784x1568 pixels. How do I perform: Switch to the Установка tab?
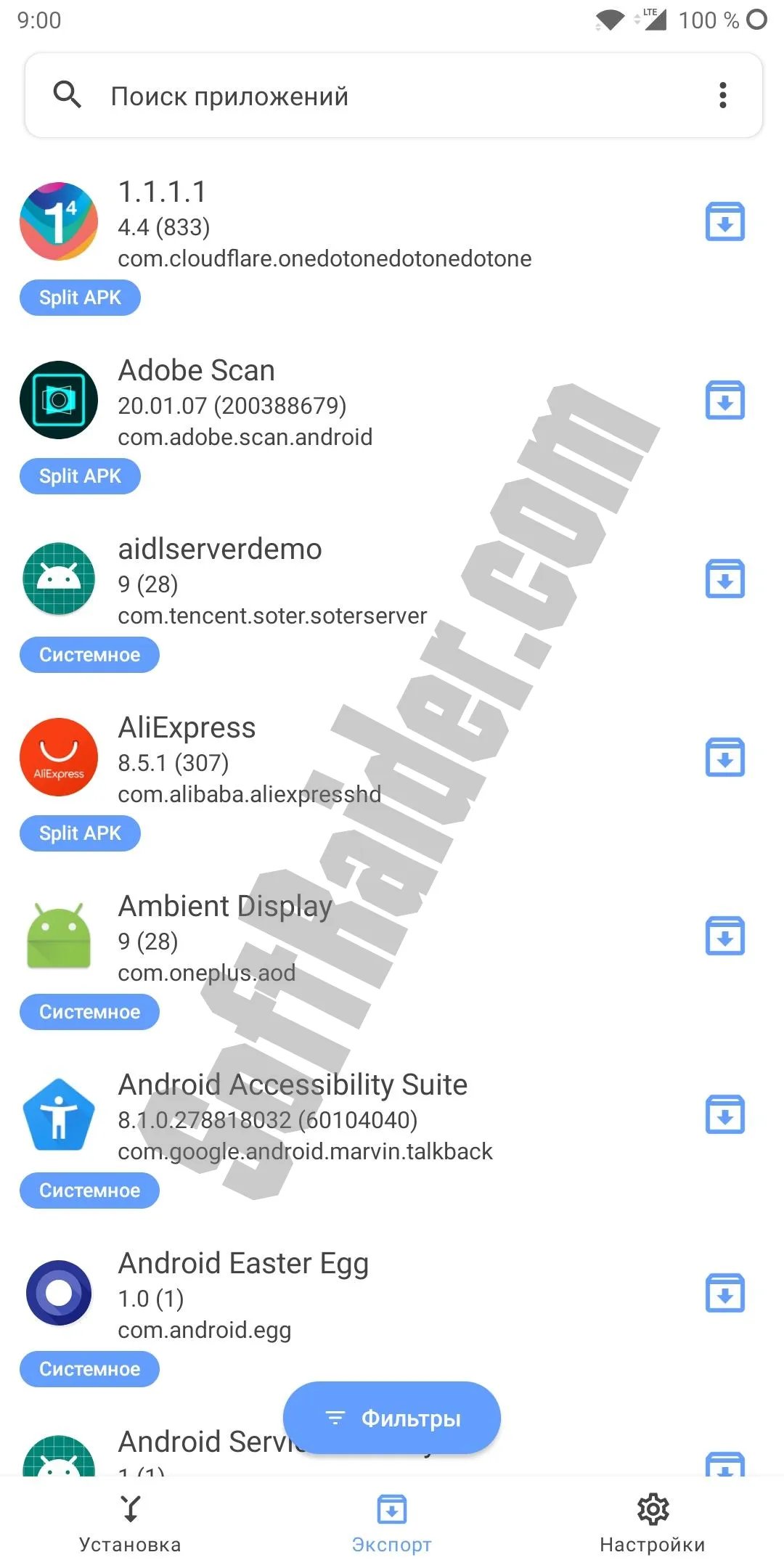(130, 1523)
